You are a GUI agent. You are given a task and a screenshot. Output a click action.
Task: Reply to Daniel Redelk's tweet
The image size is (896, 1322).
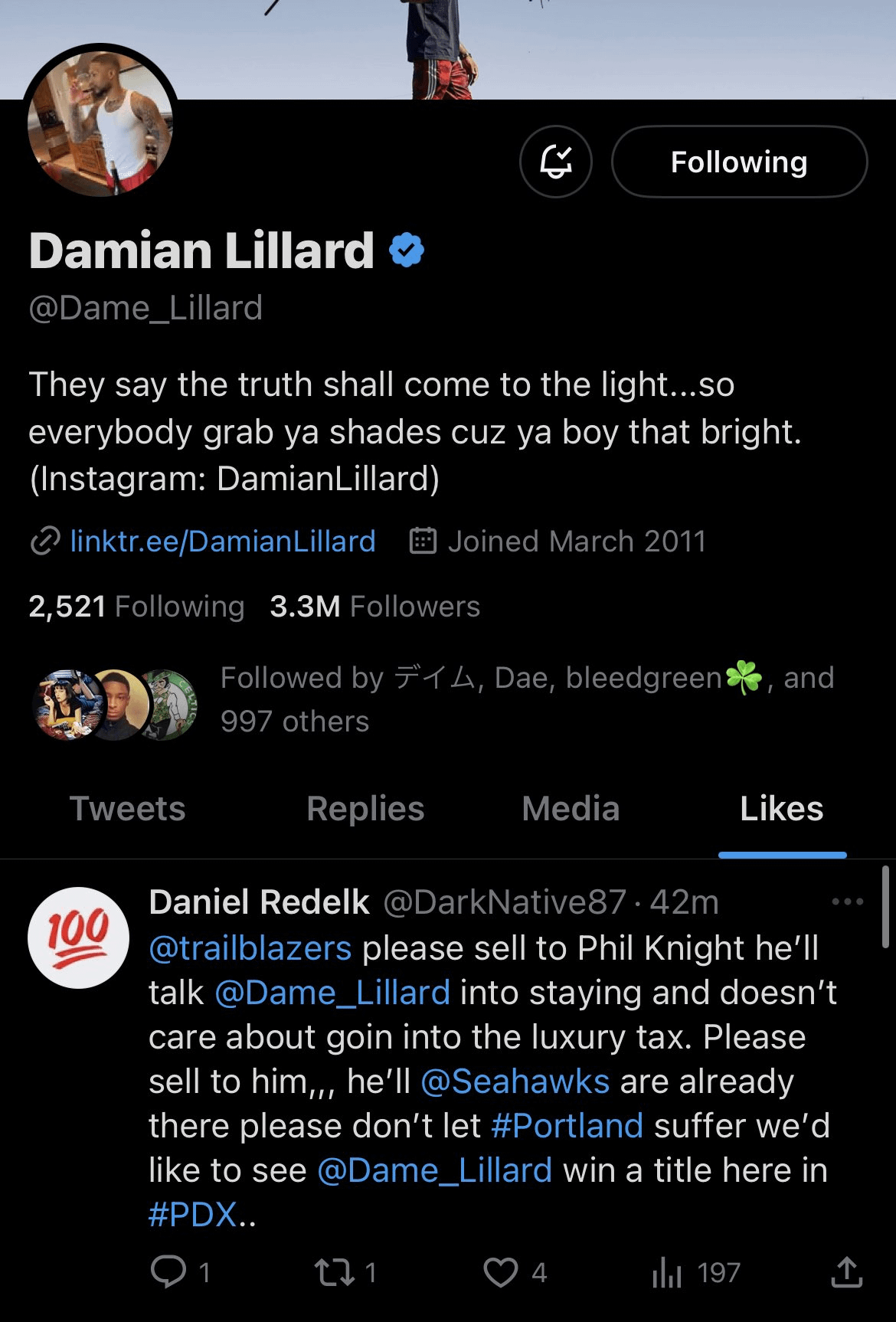pyautogui.click(x=168, y=1272)
